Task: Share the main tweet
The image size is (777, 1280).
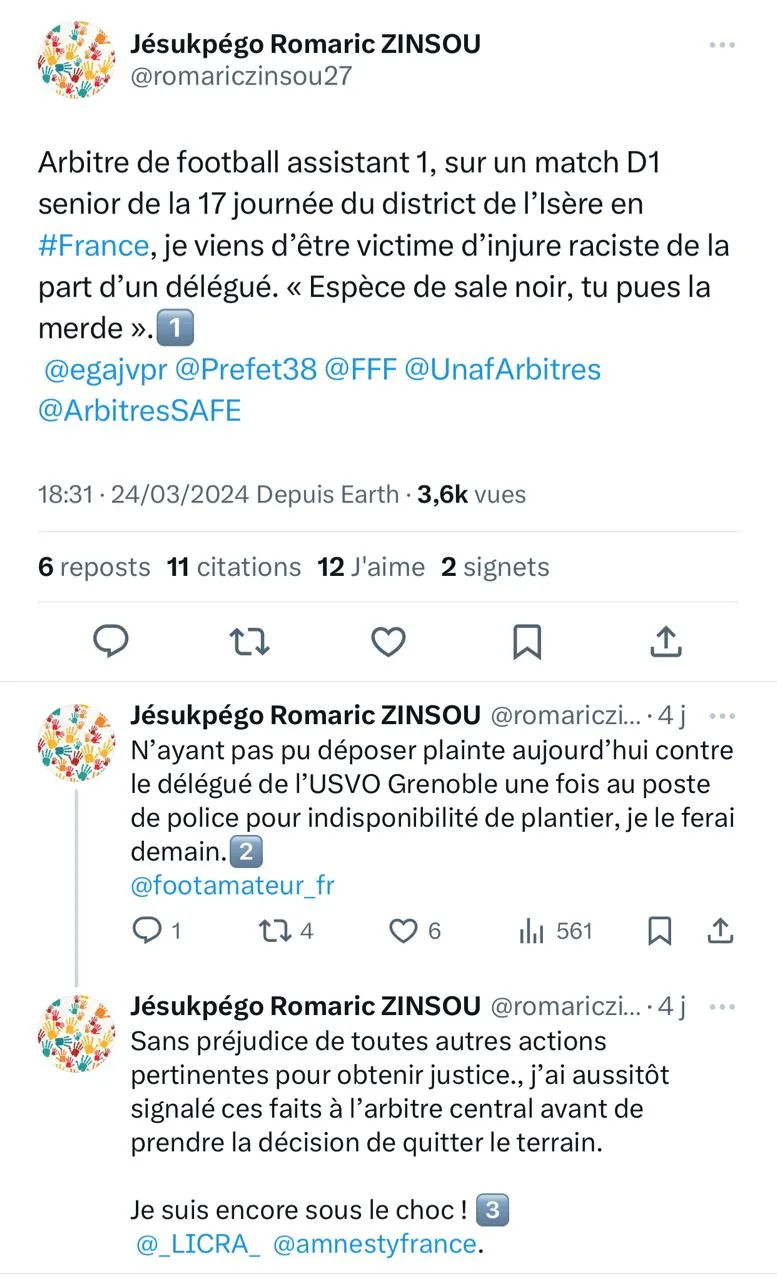Action: [665, 641]
